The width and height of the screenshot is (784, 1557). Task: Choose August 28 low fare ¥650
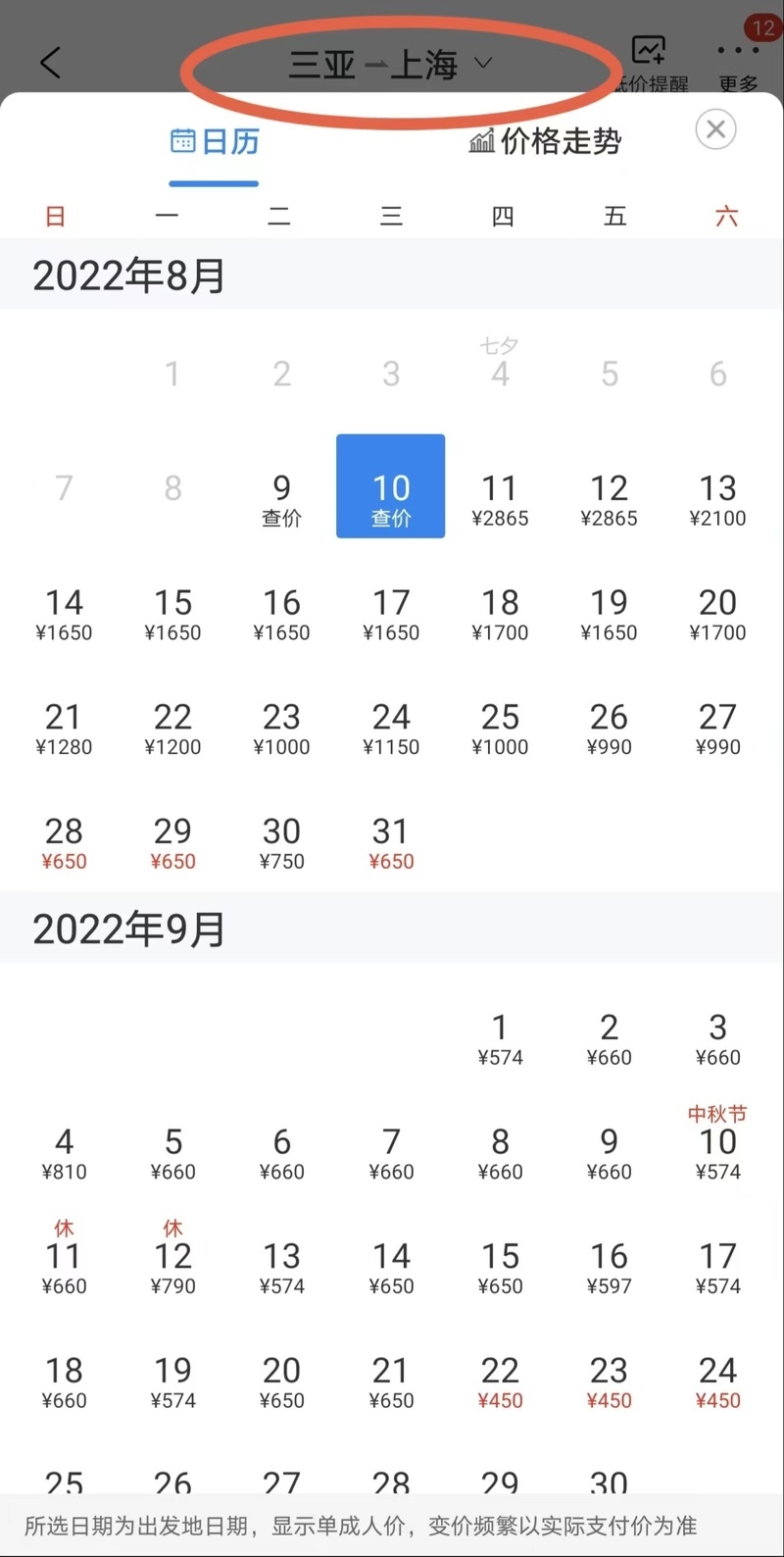[x=64, y=843]
